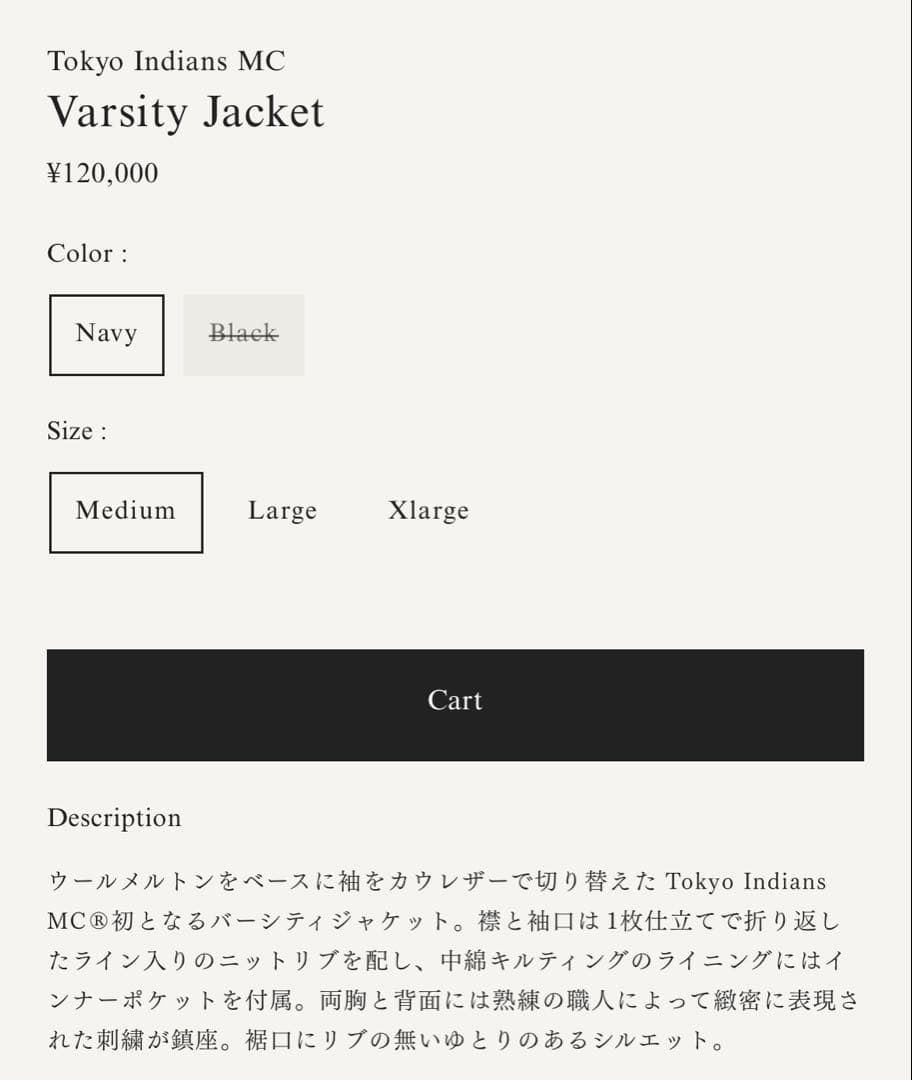Screen dimensions: 912x1080
Task: Choose Large instead of Medium
Action: [x=282, y=510]
